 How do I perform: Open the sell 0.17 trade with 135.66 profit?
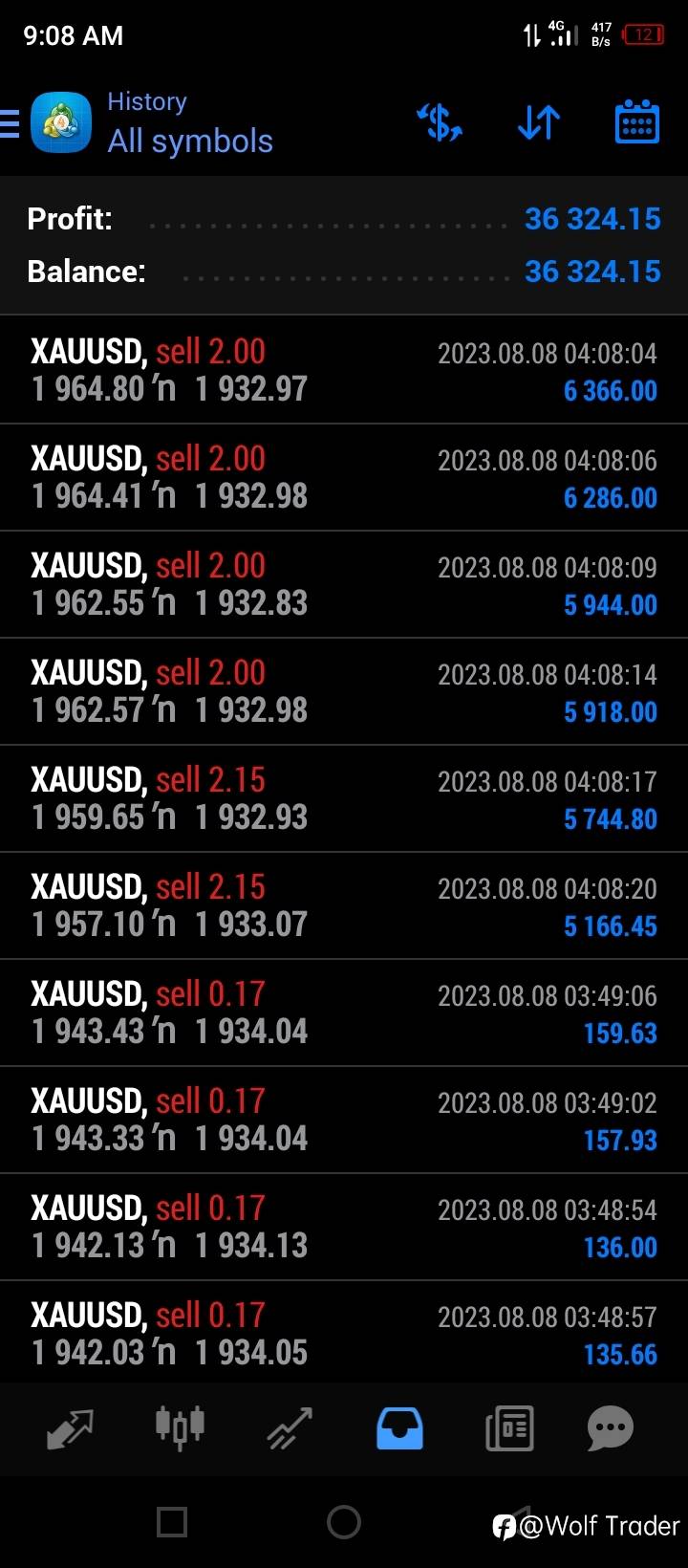tap(344, 1332)
